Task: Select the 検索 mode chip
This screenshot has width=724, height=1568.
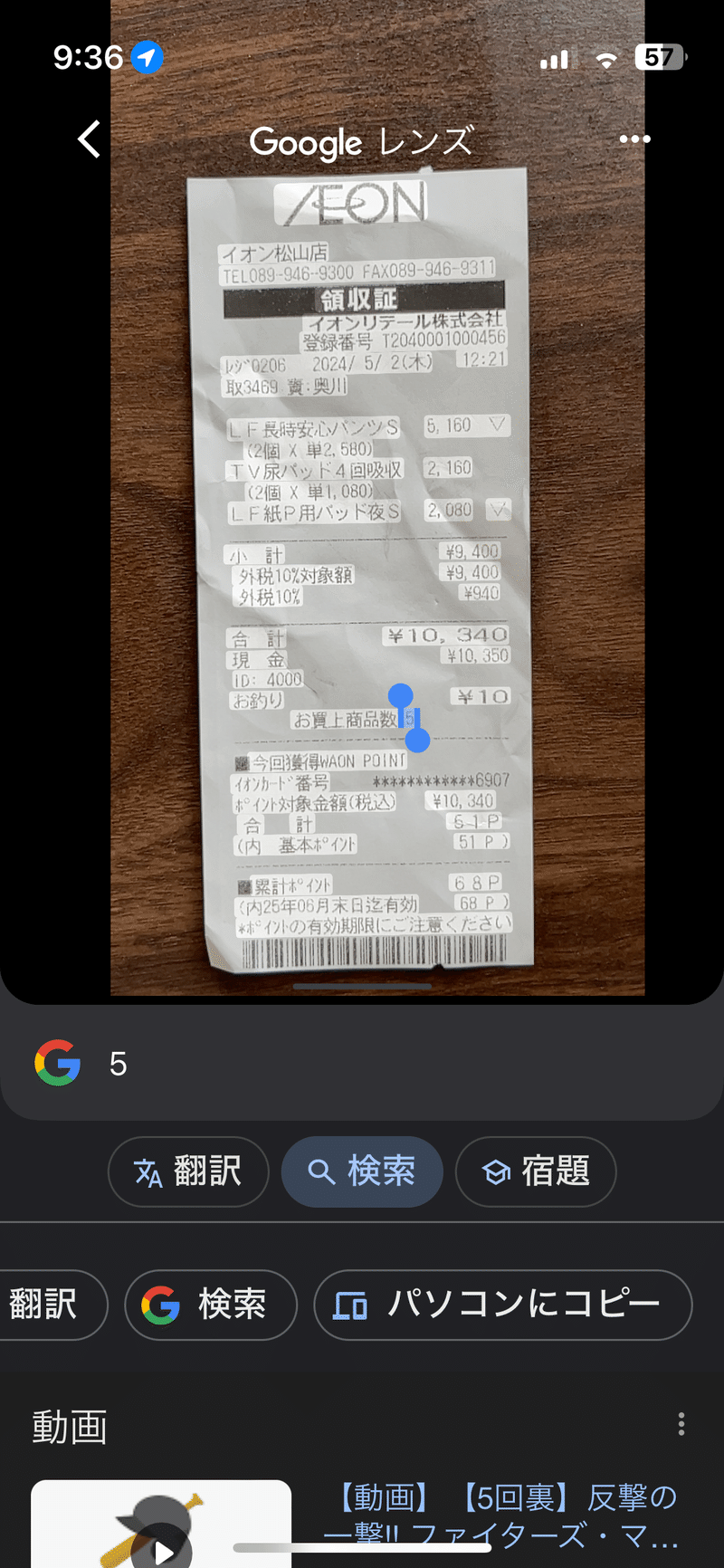Action: (x=362, y=1171)
